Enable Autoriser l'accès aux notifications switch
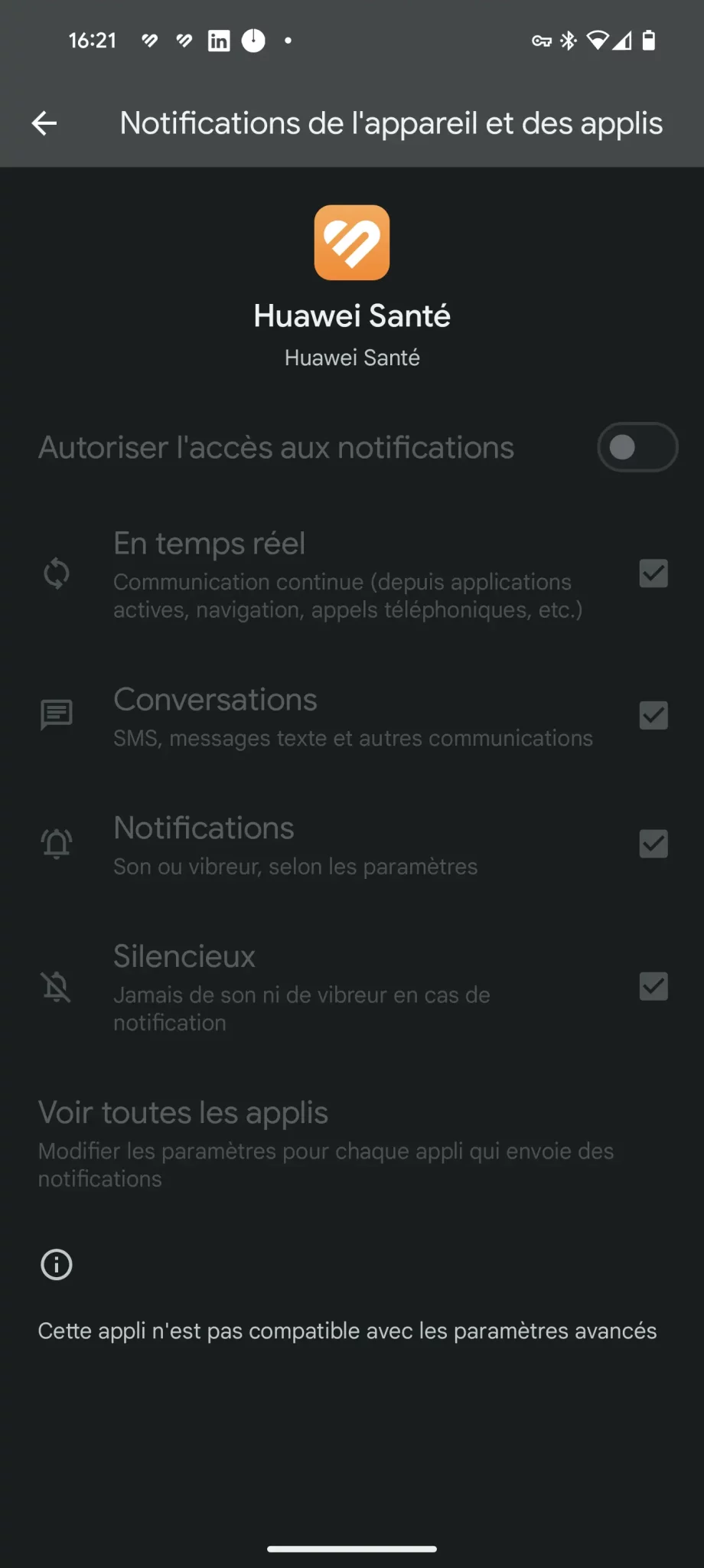 coord(637,447)
